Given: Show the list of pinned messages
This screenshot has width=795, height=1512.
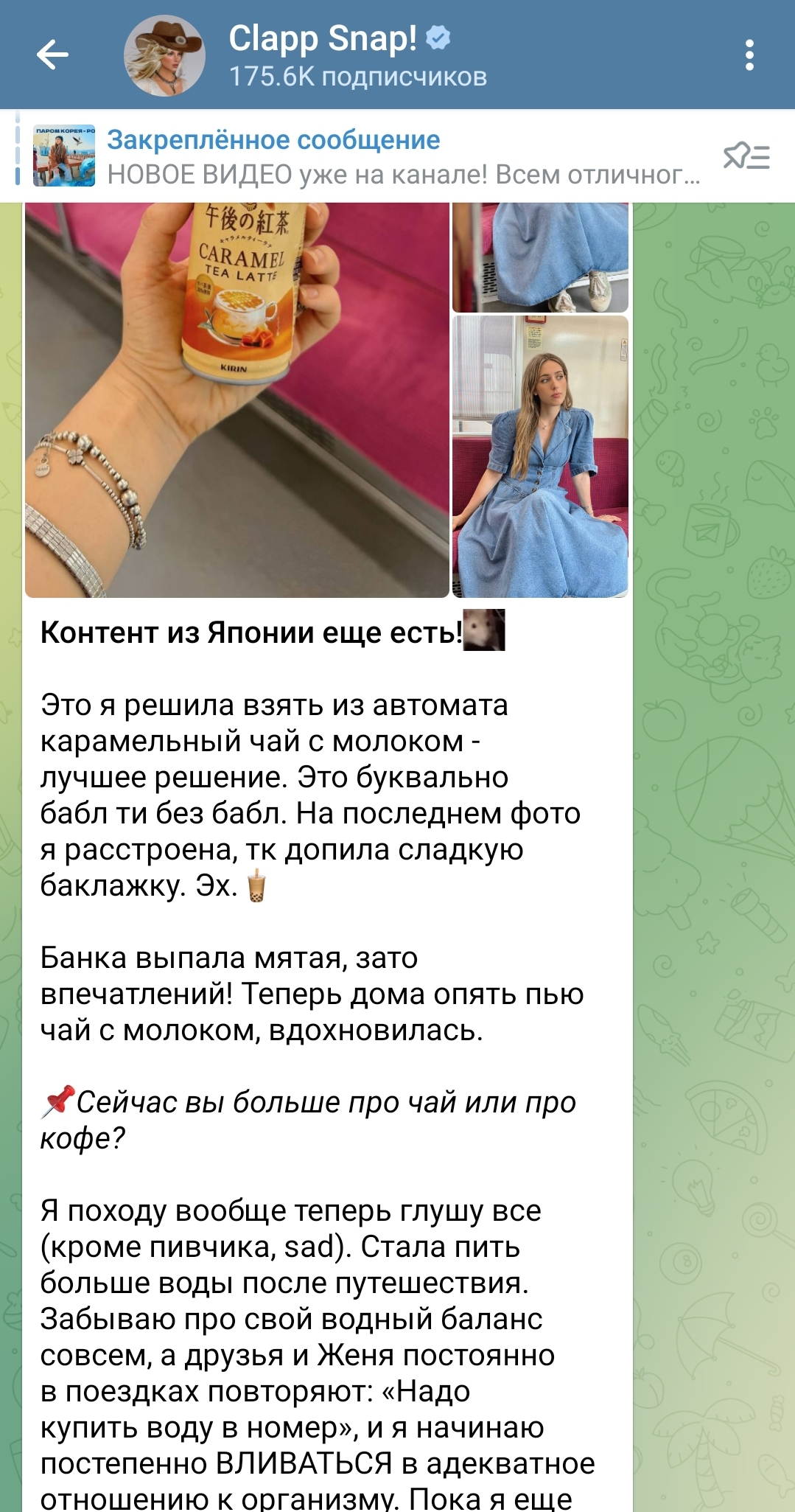Looking at the screenshot, I should tap(746, 156).
